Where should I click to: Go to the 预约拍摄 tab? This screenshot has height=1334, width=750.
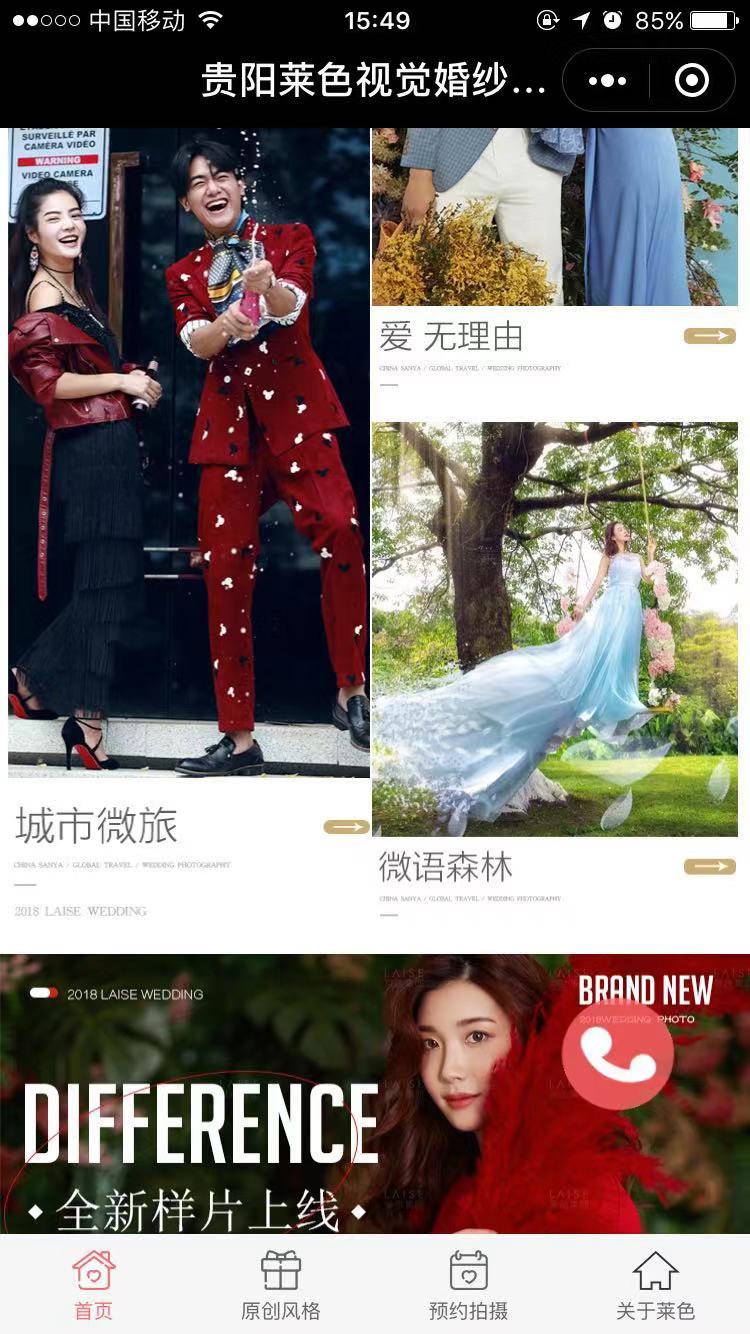(x=468, y=1285)
